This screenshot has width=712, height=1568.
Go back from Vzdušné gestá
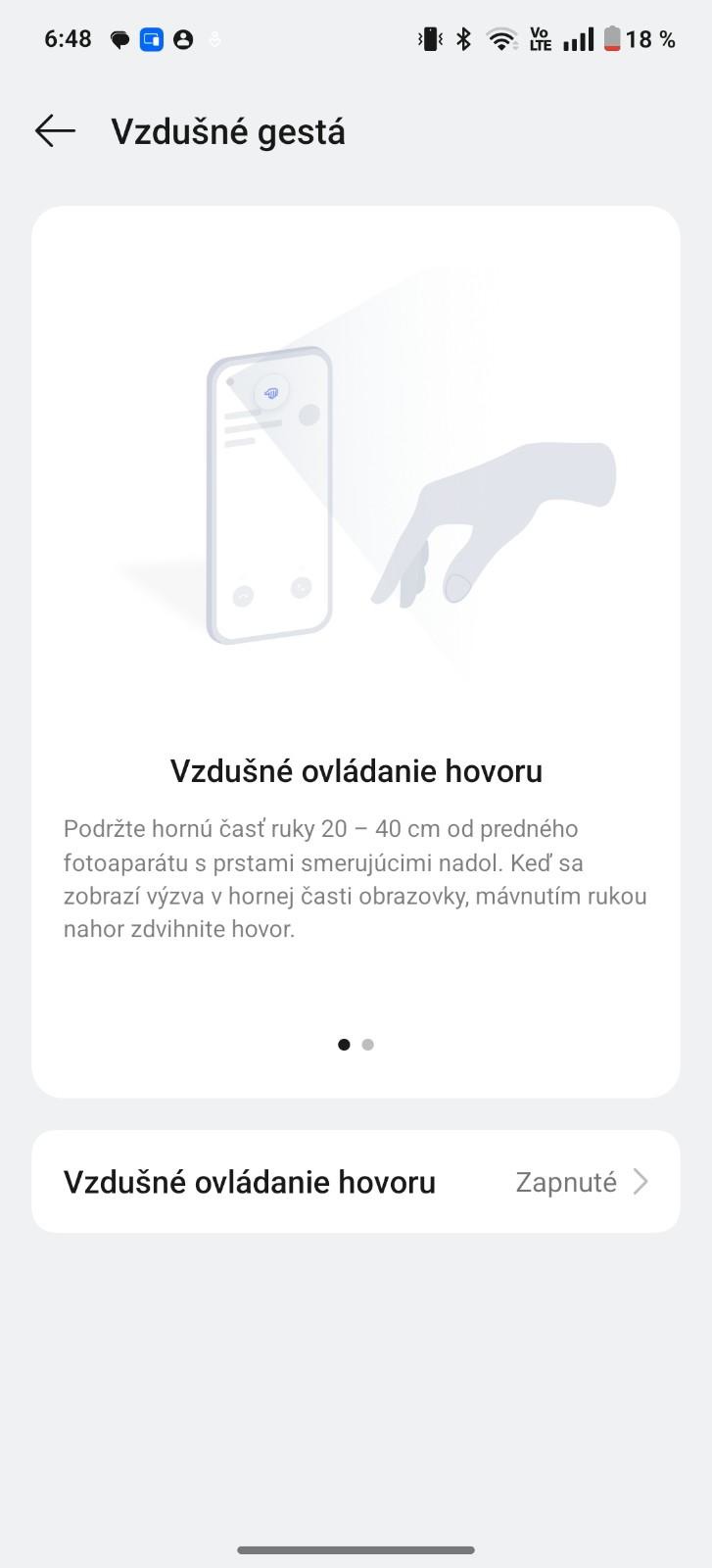[55, 130]
